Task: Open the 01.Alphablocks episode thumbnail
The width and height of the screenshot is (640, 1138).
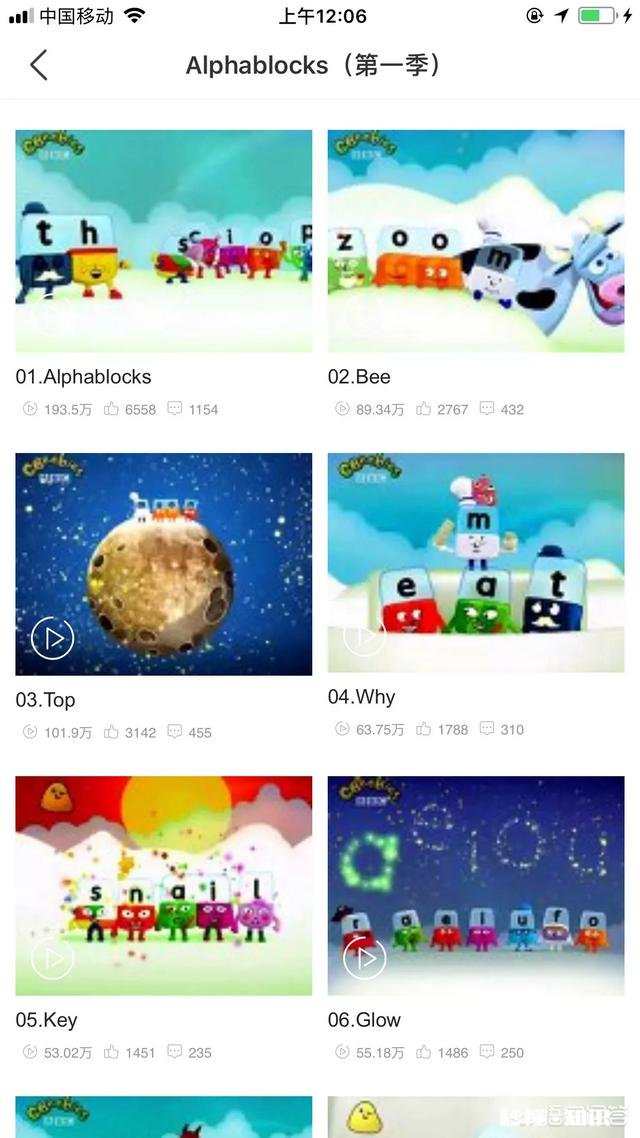Action: [x=163, y=240]
